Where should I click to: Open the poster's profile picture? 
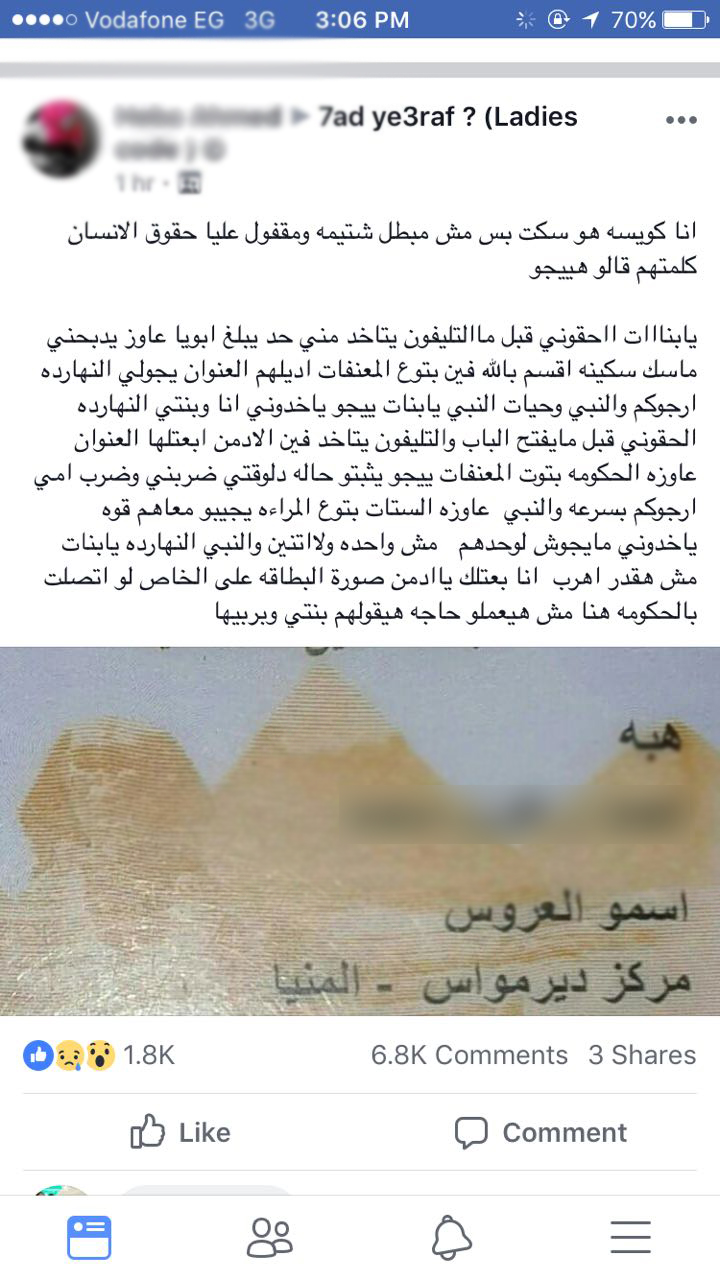tap(62, 140)
